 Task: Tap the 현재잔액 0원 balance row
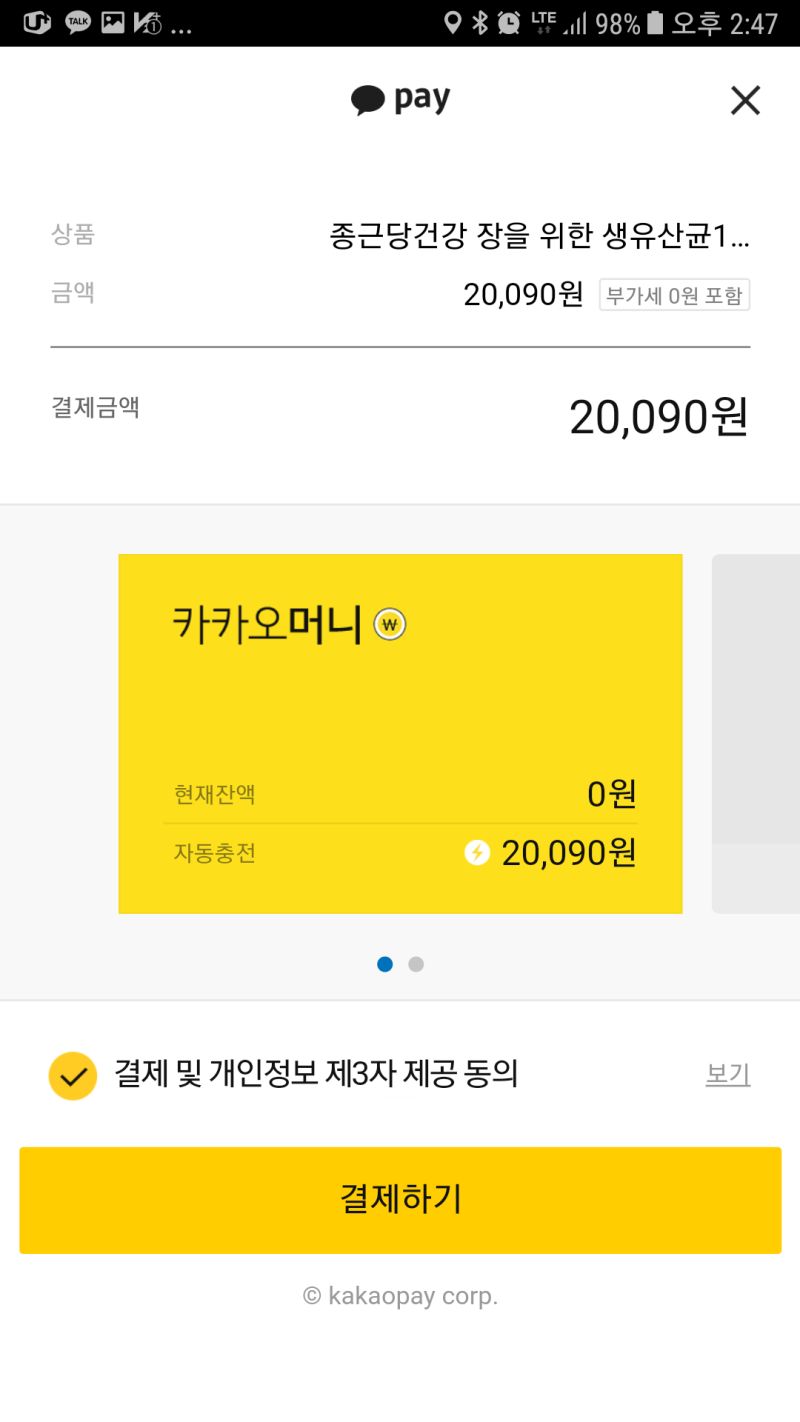point(400,793)
